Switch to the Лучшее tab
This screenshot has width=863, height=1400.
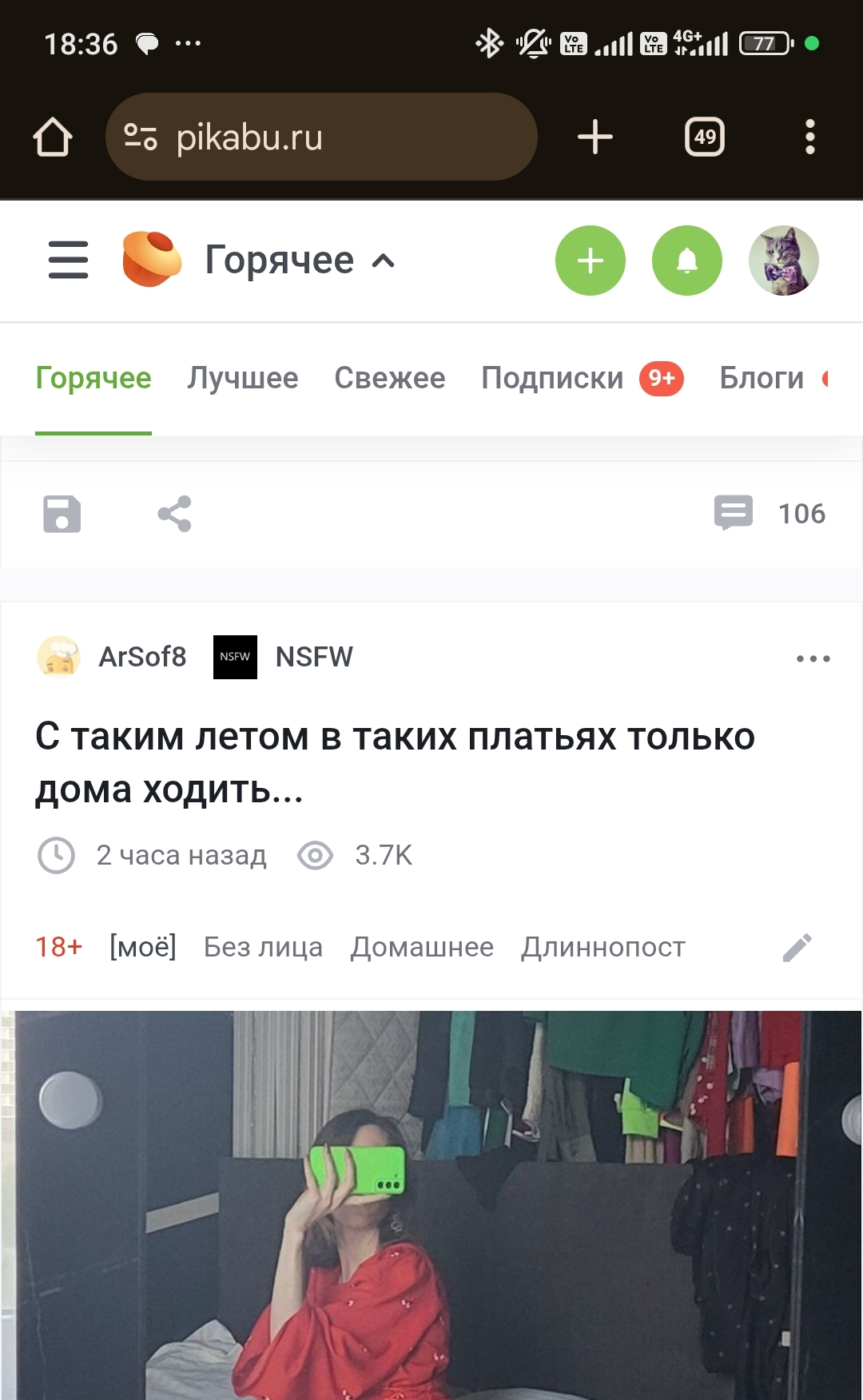pos(242,378)
